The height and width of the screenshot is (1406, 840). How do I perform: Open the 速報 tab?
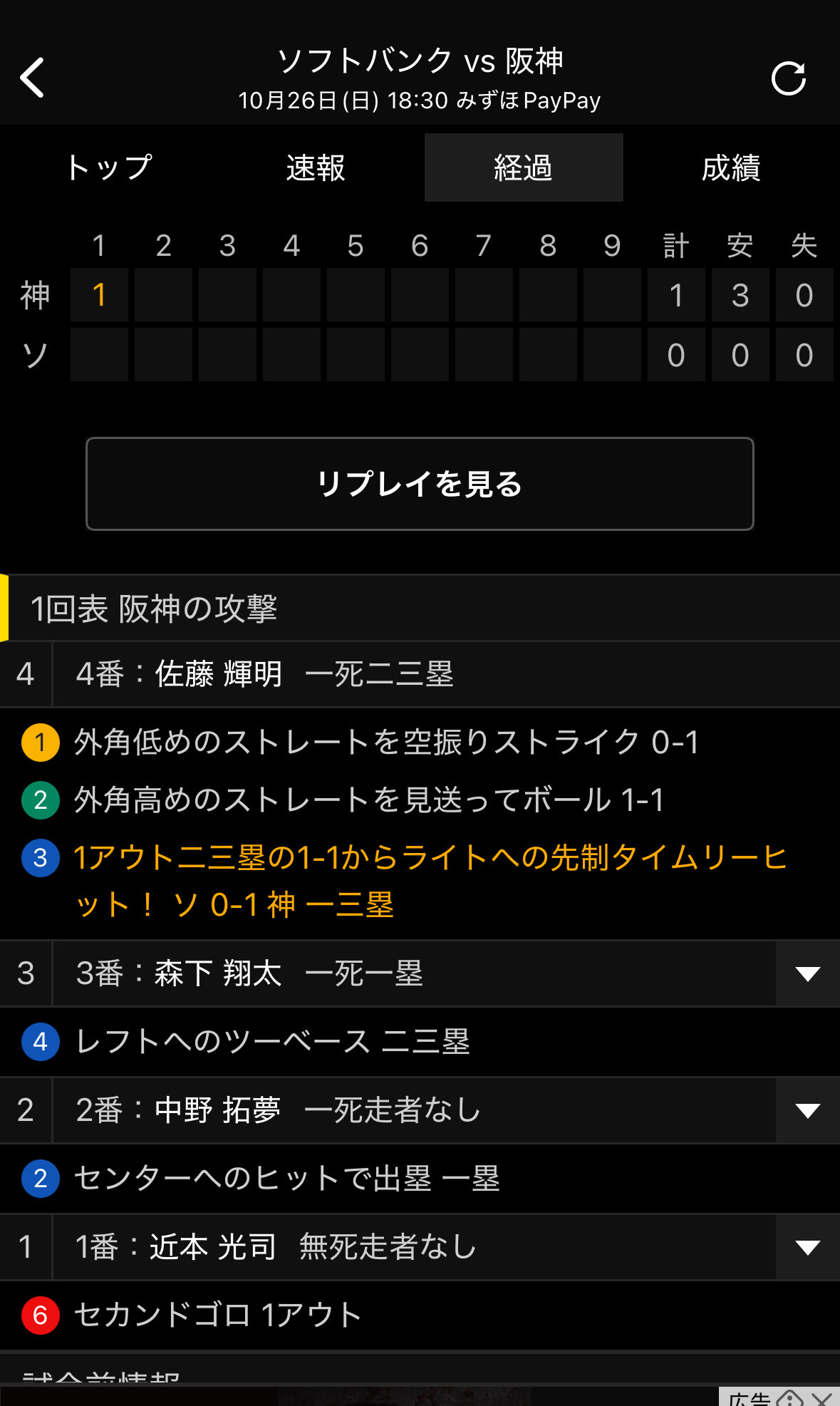tap(316, 168)
